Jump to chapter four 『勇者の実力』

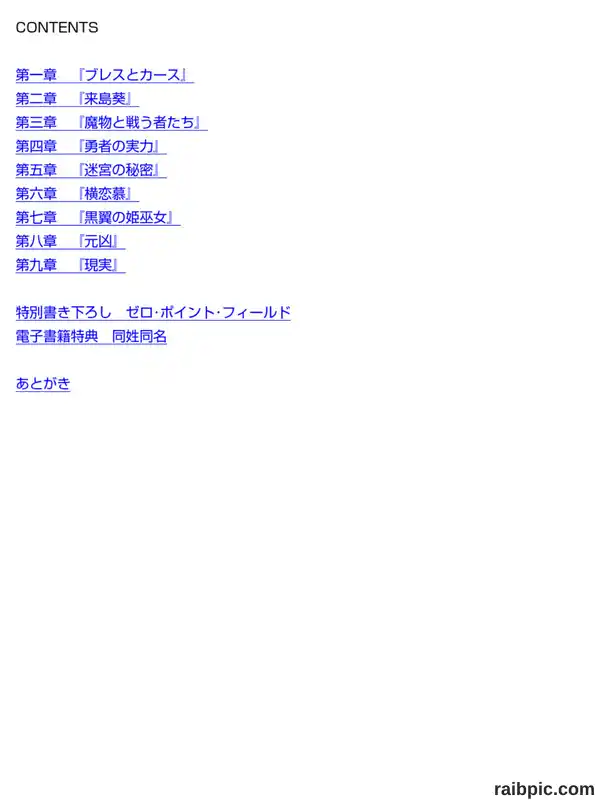click(x=91, y=146)
